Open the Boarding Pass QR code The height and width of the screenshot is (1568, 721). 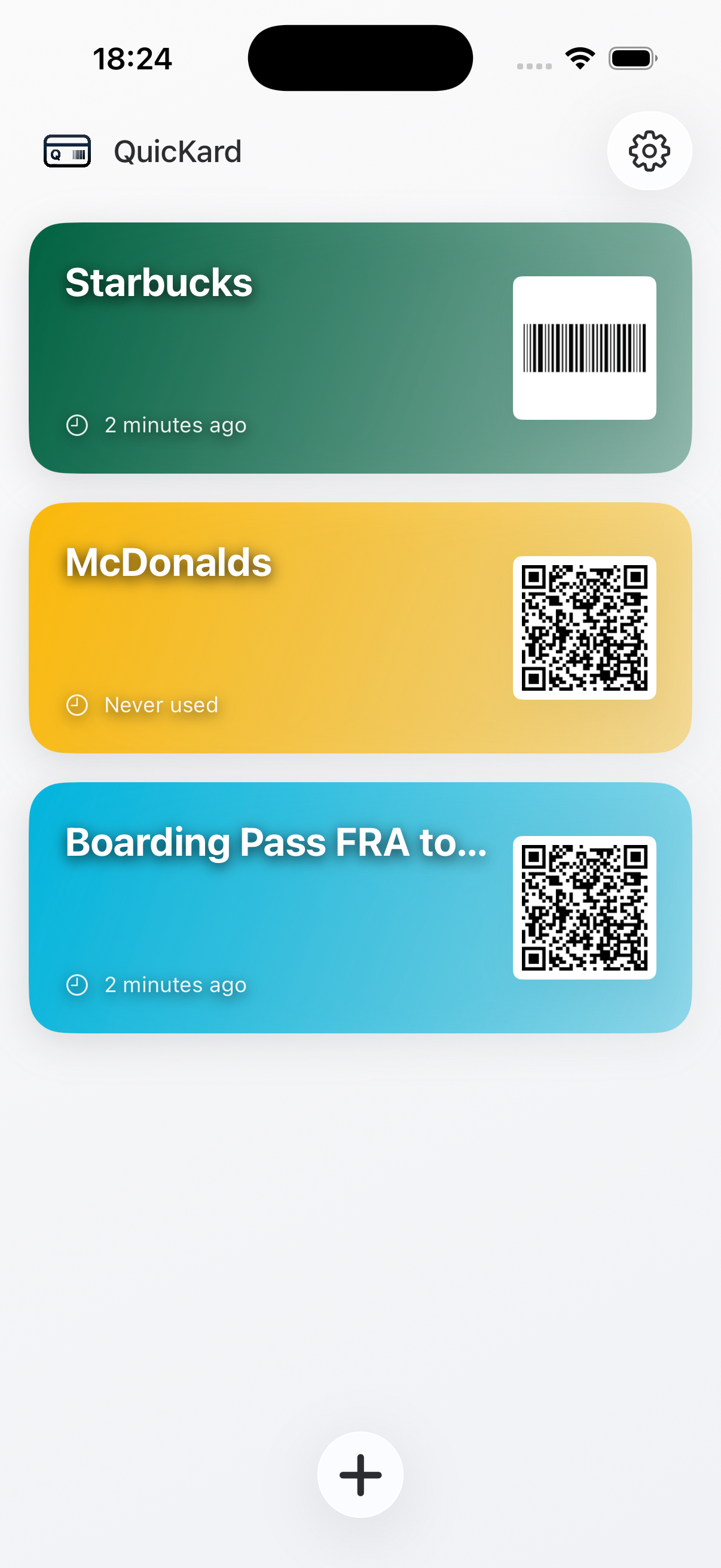tap(585, 907)
